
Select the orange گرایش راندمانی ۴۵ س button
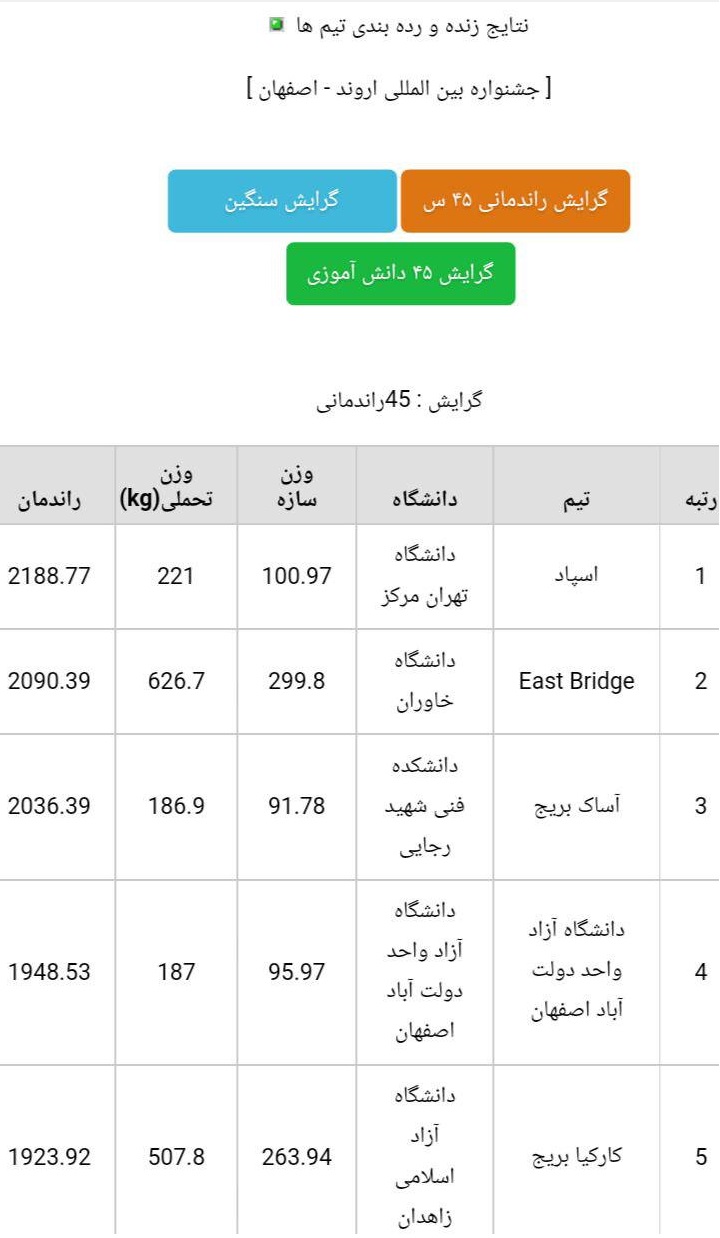point(515,201)
